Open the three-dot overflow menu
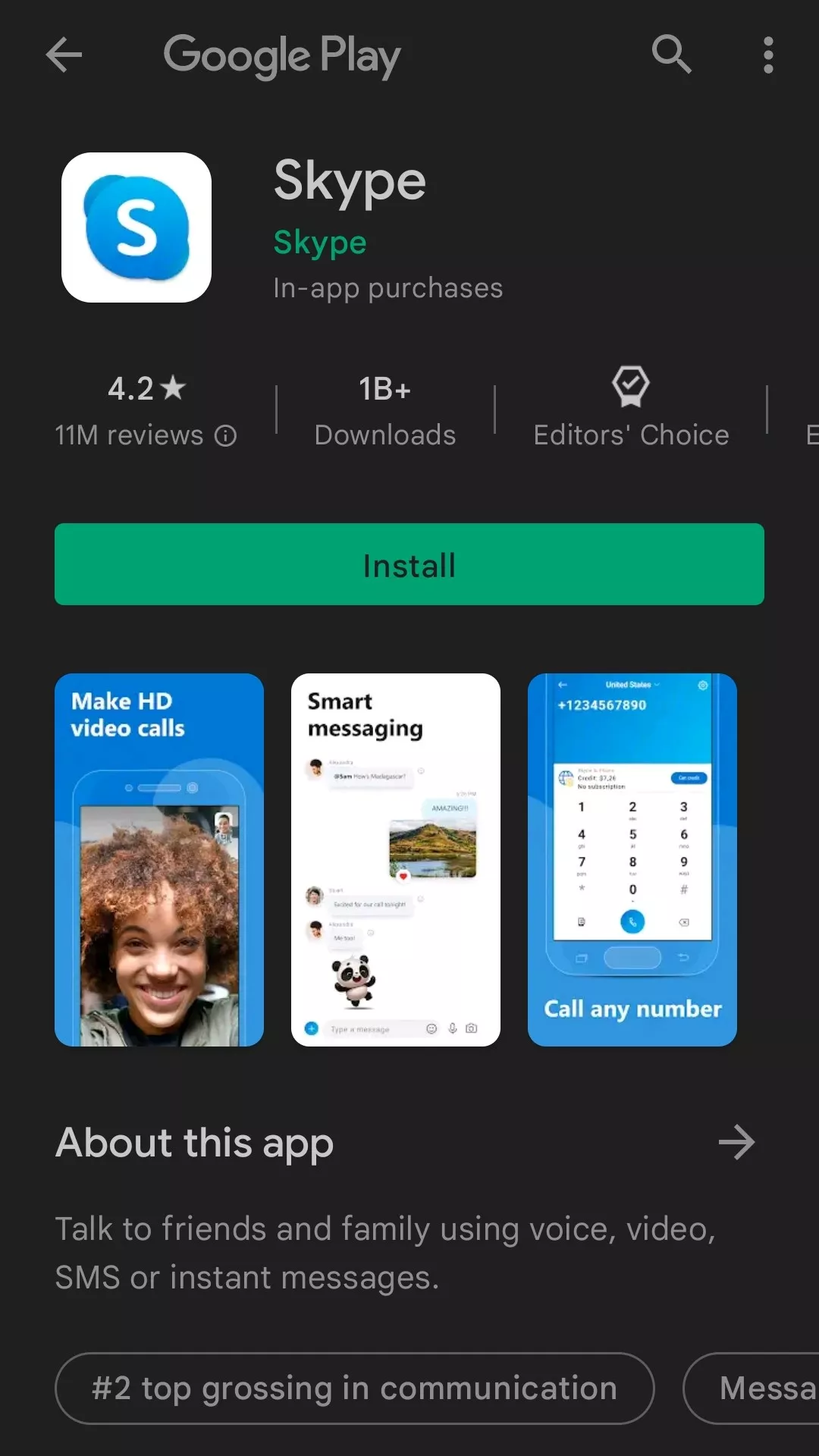 pos(768,55)
